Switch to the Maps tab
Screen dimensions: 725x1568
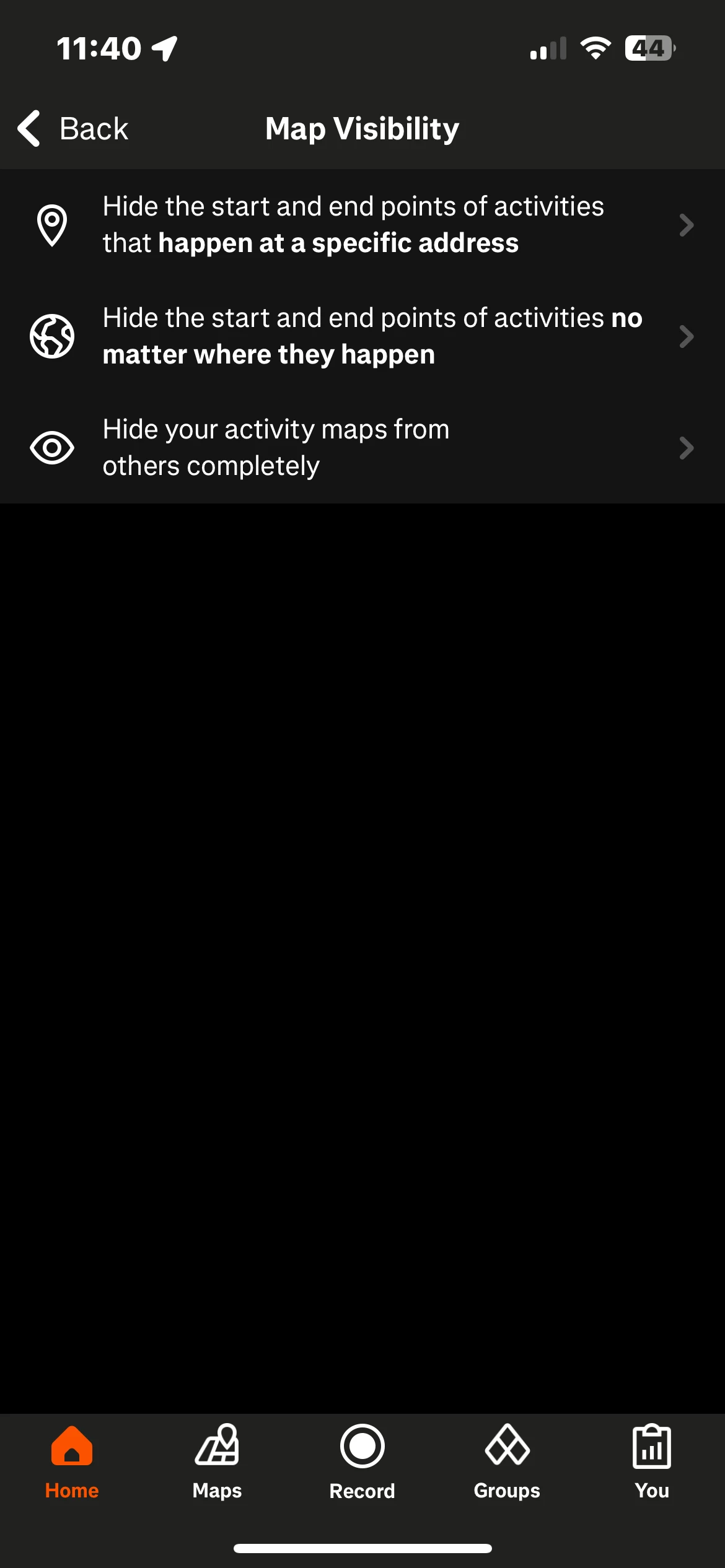click(x=217, y=1463)
